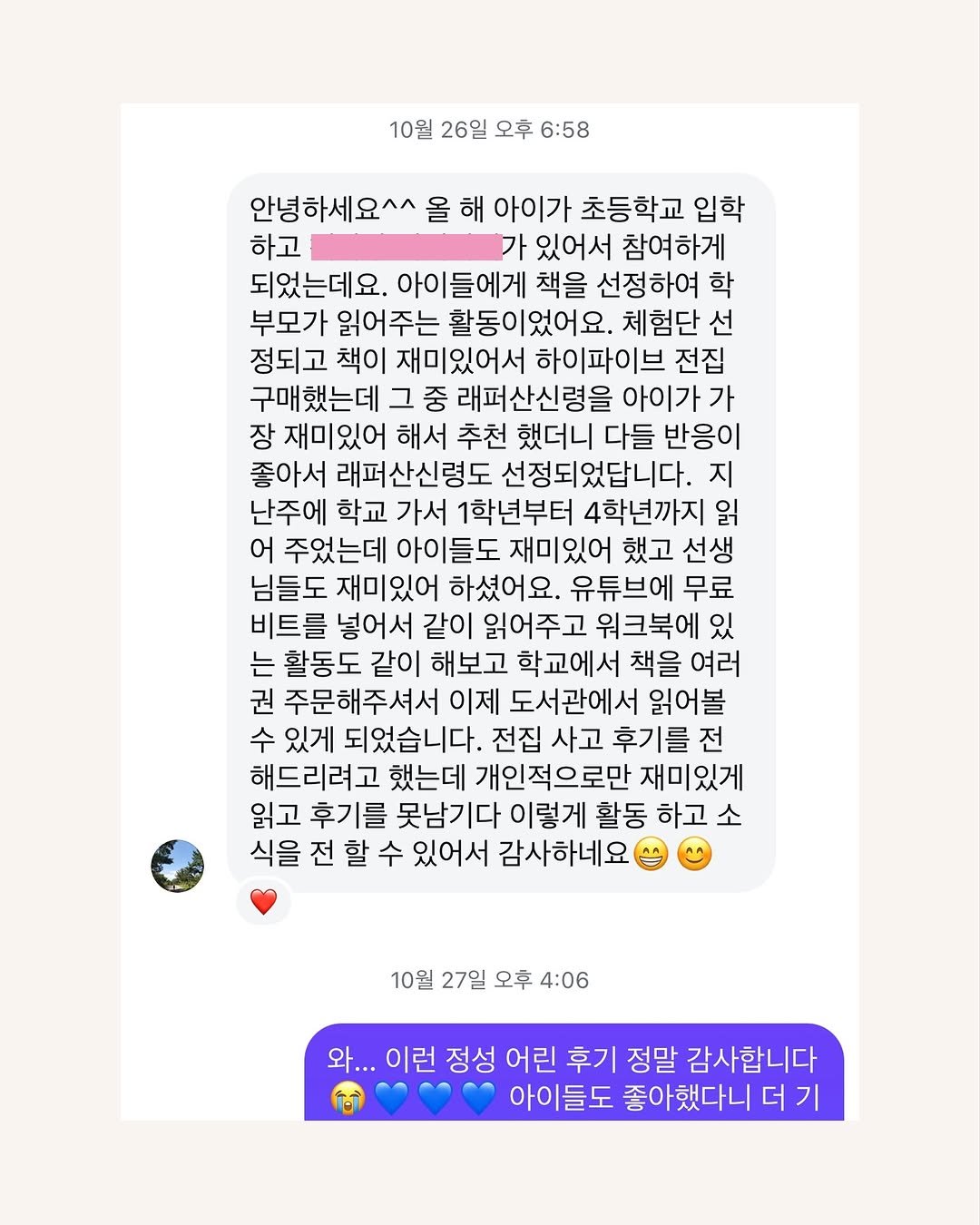Click the 10월 26일 timestamp
The image size is (980, 1225).
488,130
